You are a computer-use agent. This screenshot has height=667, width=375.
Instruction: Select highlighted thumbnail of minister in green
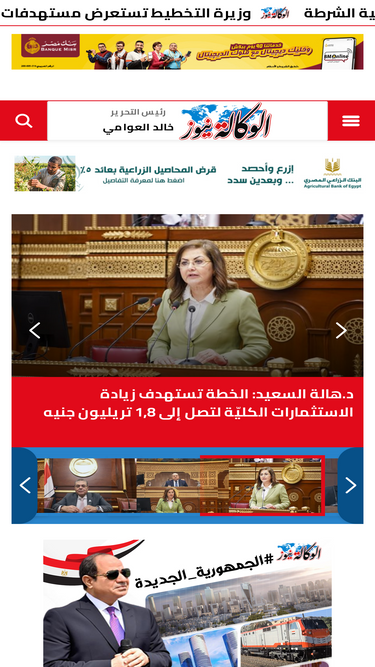click(x=262, y=485)
